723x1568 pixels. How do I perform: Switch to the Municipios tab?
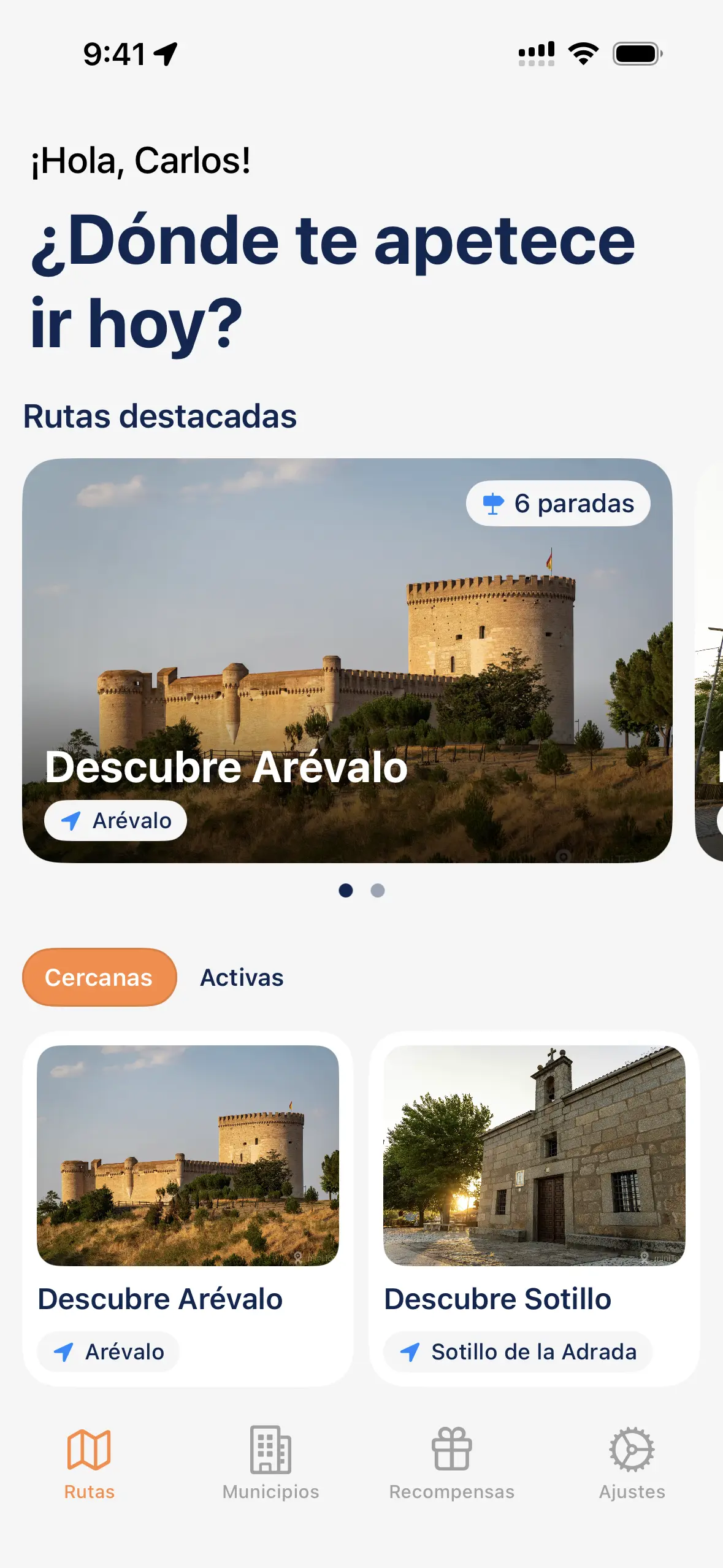pyautogui.click(x=270, y=1464)
